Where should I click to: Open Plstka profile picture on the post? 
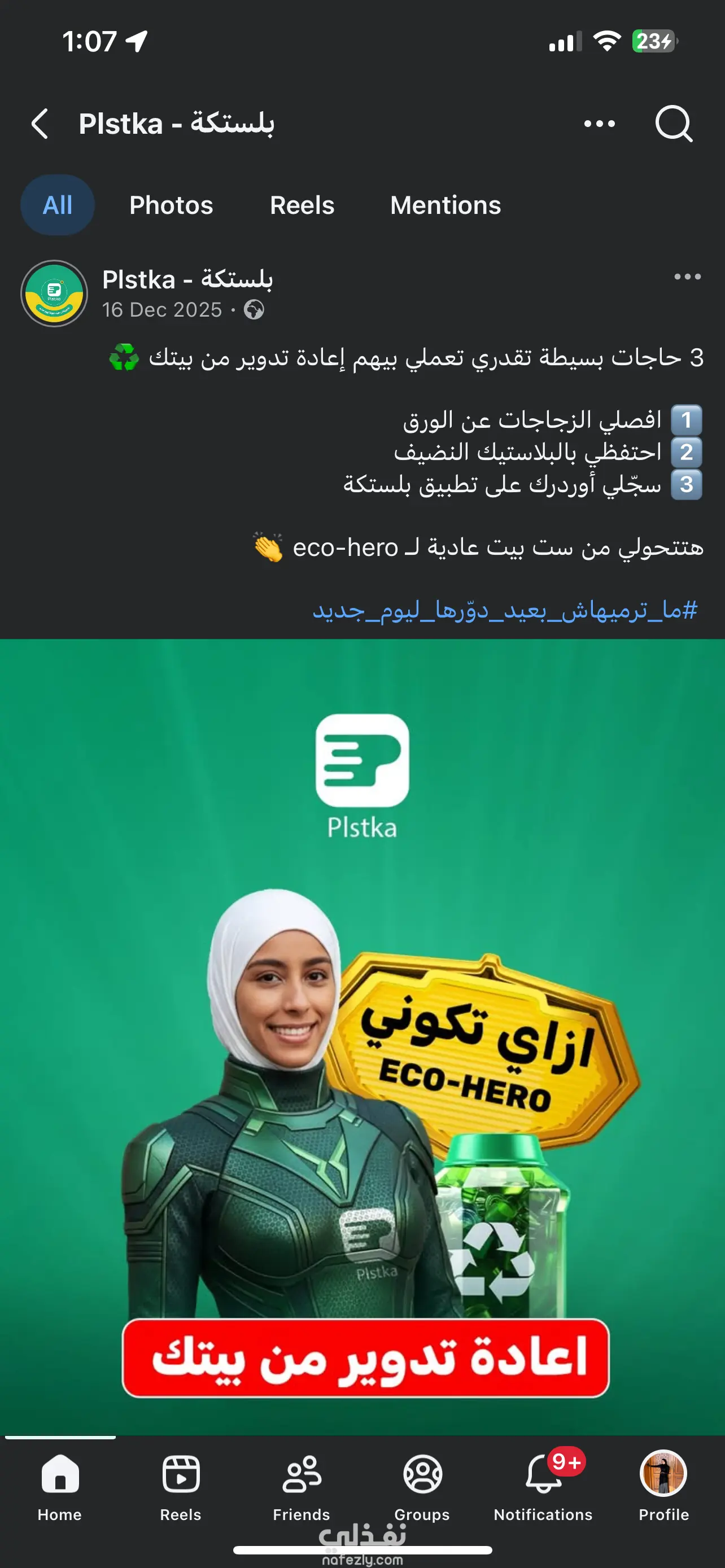(x=54, y=294)
